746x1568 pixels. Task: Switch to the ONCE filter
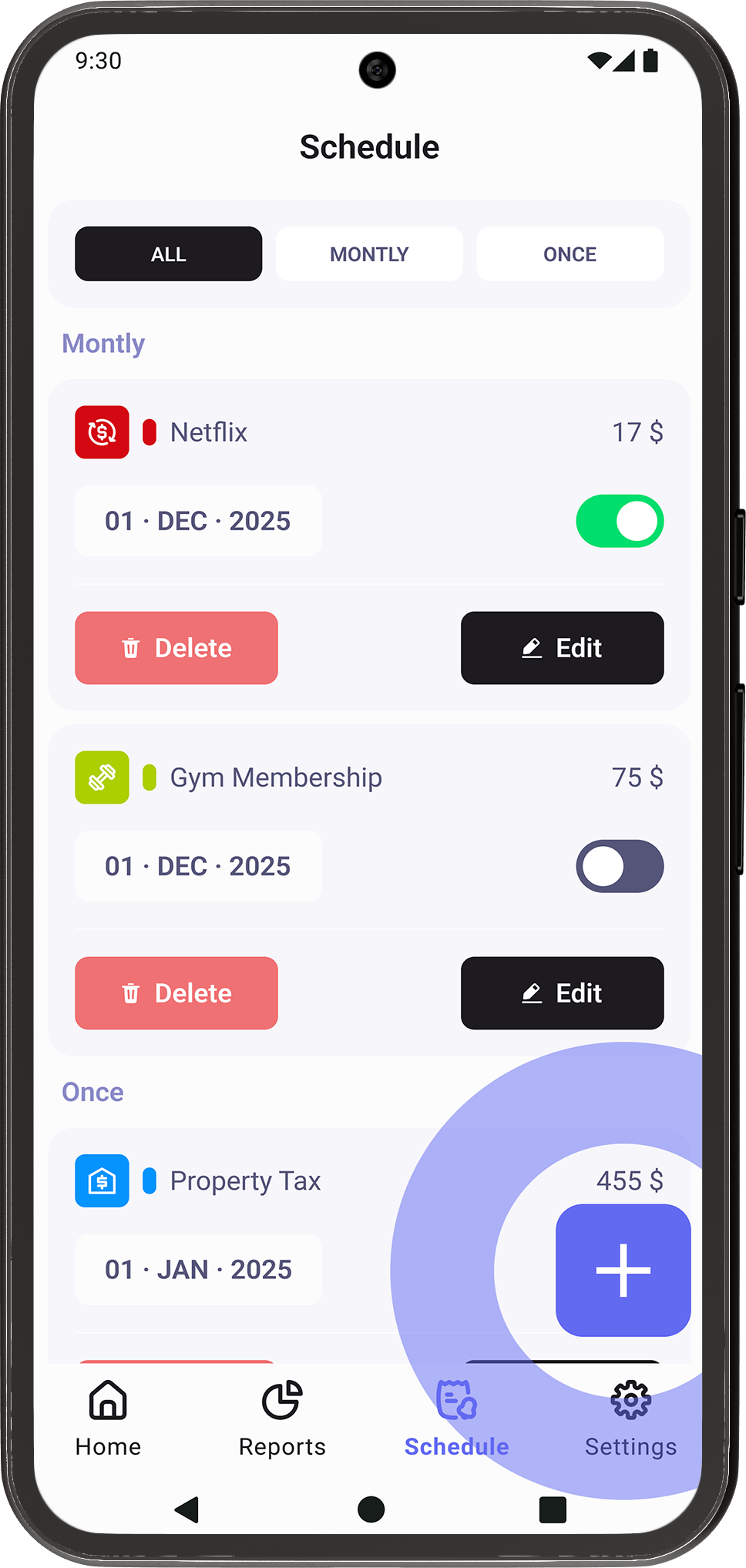pyautogui.click(x=570, y=253)
